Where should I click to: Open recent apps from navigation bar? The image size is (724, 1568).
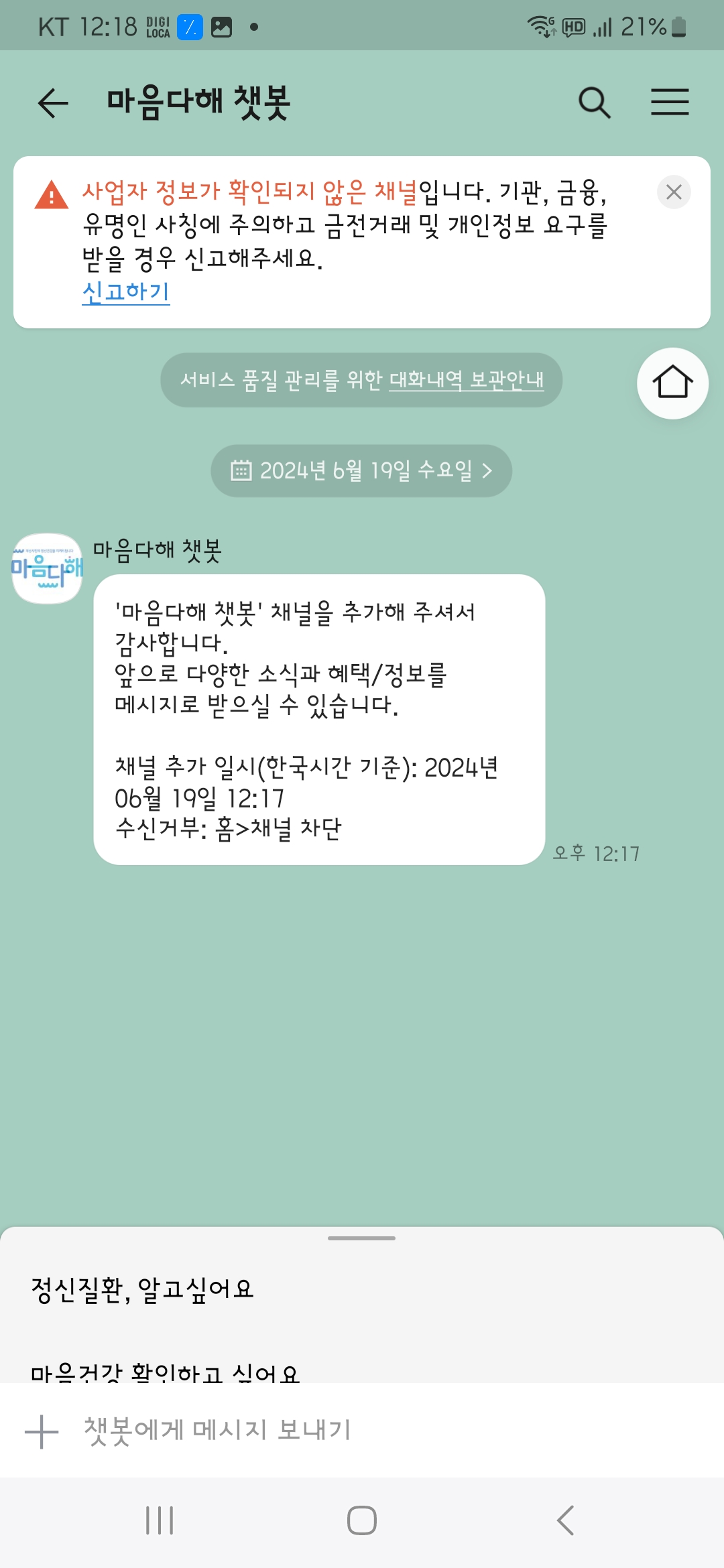coord(160,1520)
